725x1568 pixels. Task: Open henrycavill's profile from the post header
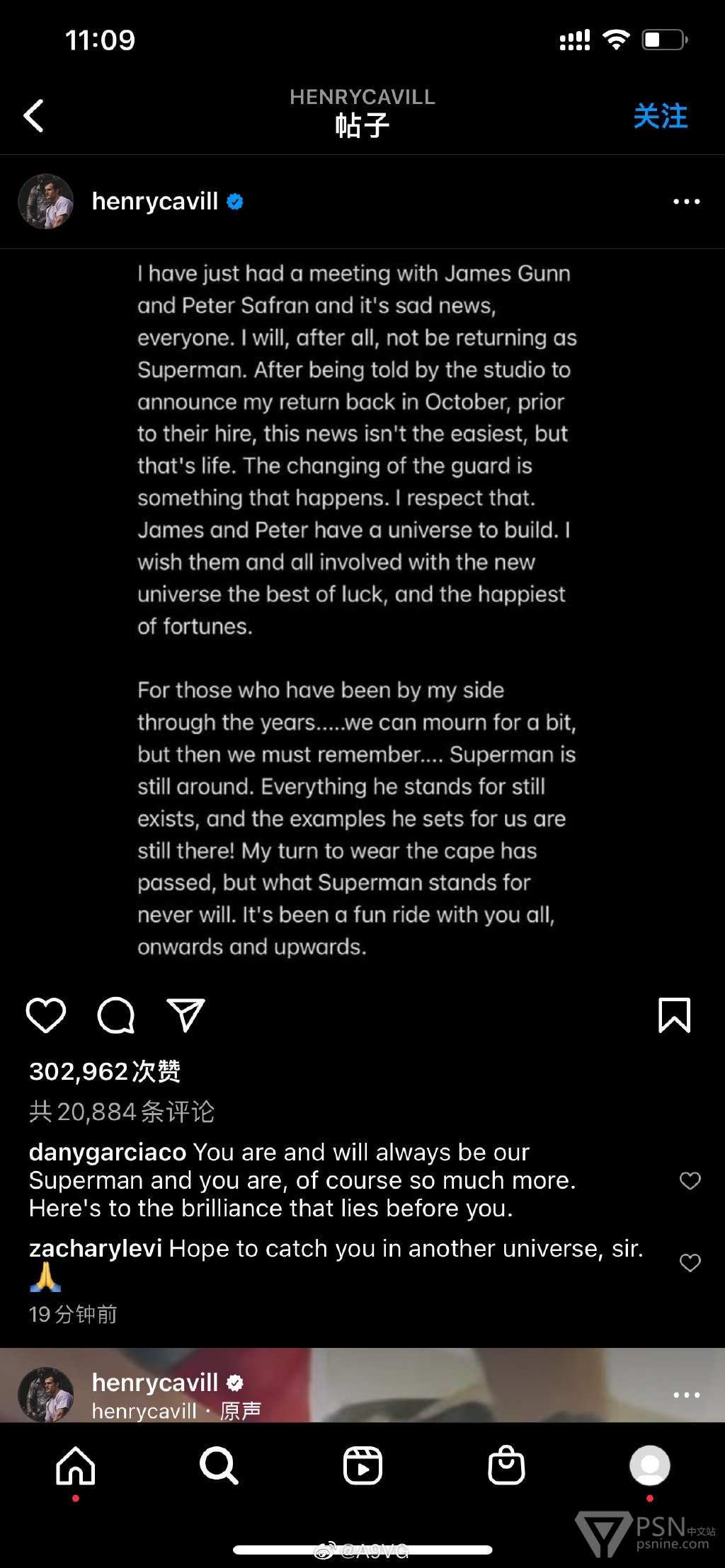[154, 202]
